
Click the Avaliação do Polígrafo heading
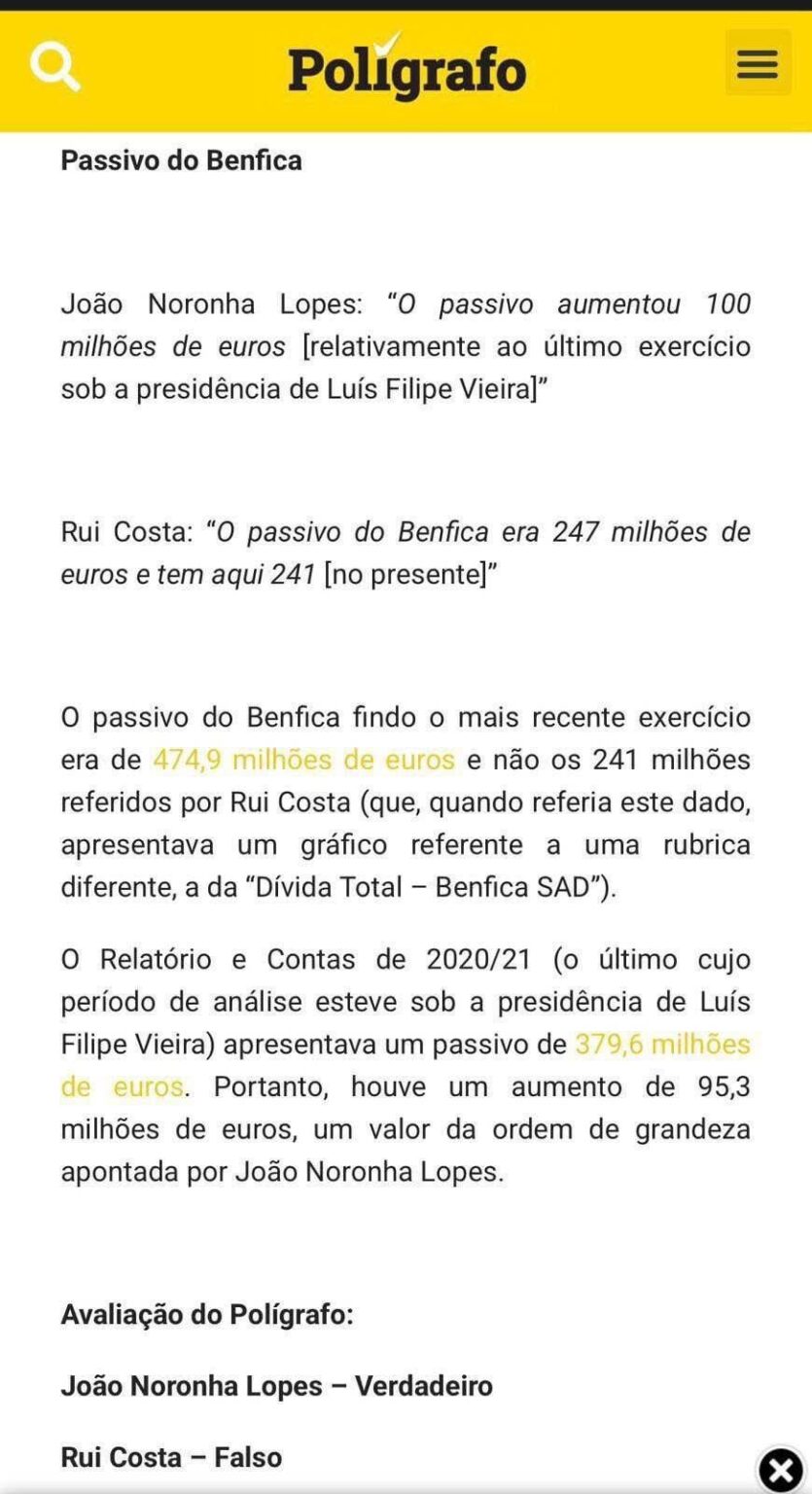tap(207, 1314)
